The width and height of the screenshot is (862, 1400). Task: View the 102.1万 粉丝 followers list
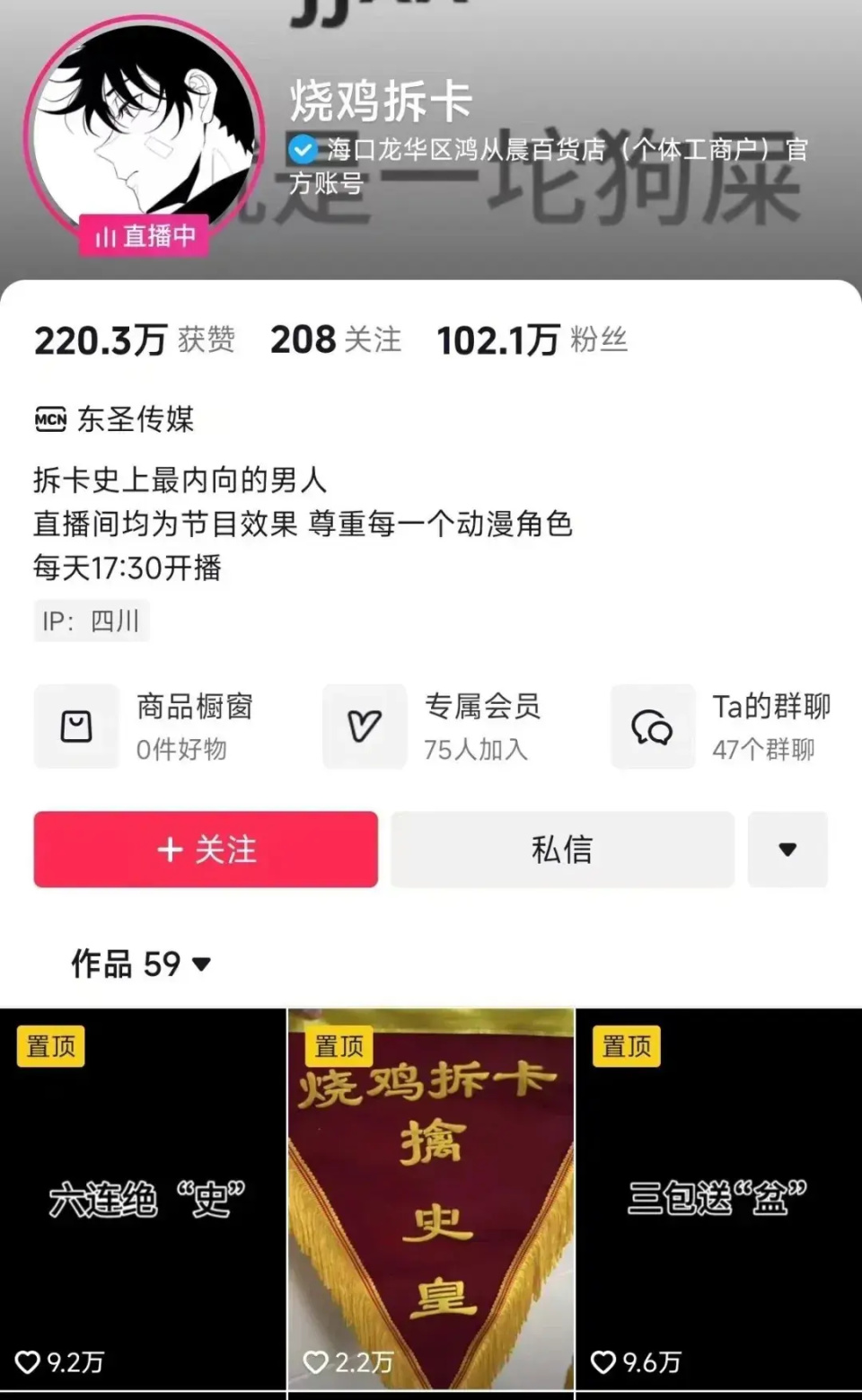pos(532,340)
